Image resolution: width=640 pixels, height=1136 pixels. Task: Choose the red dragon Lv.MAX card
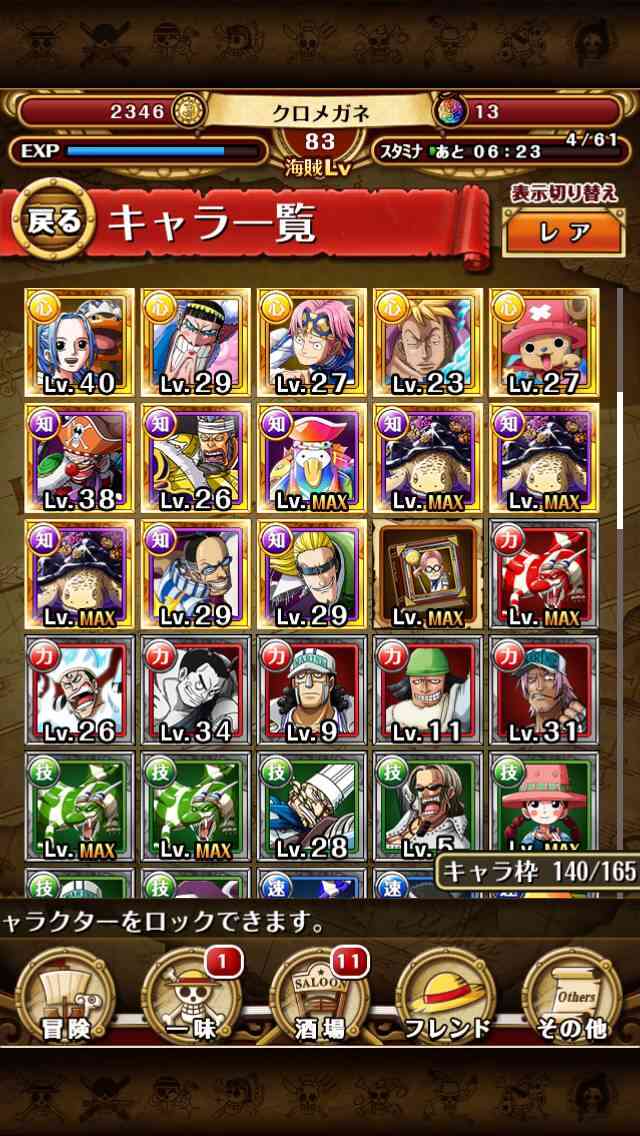click(544, 575)
